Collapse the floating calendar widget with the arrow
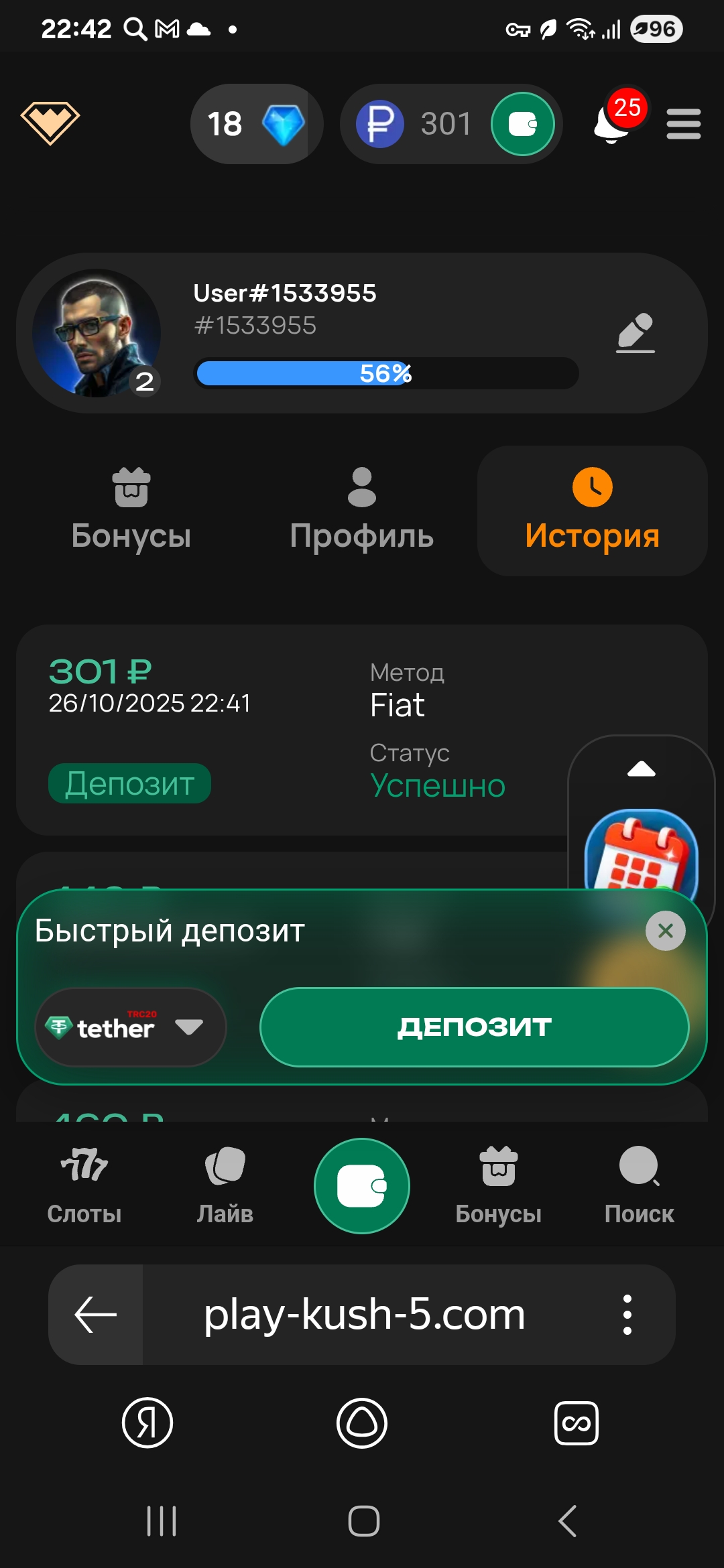Viewport: 724px width, 1568px height. click(x=642, y=769)
